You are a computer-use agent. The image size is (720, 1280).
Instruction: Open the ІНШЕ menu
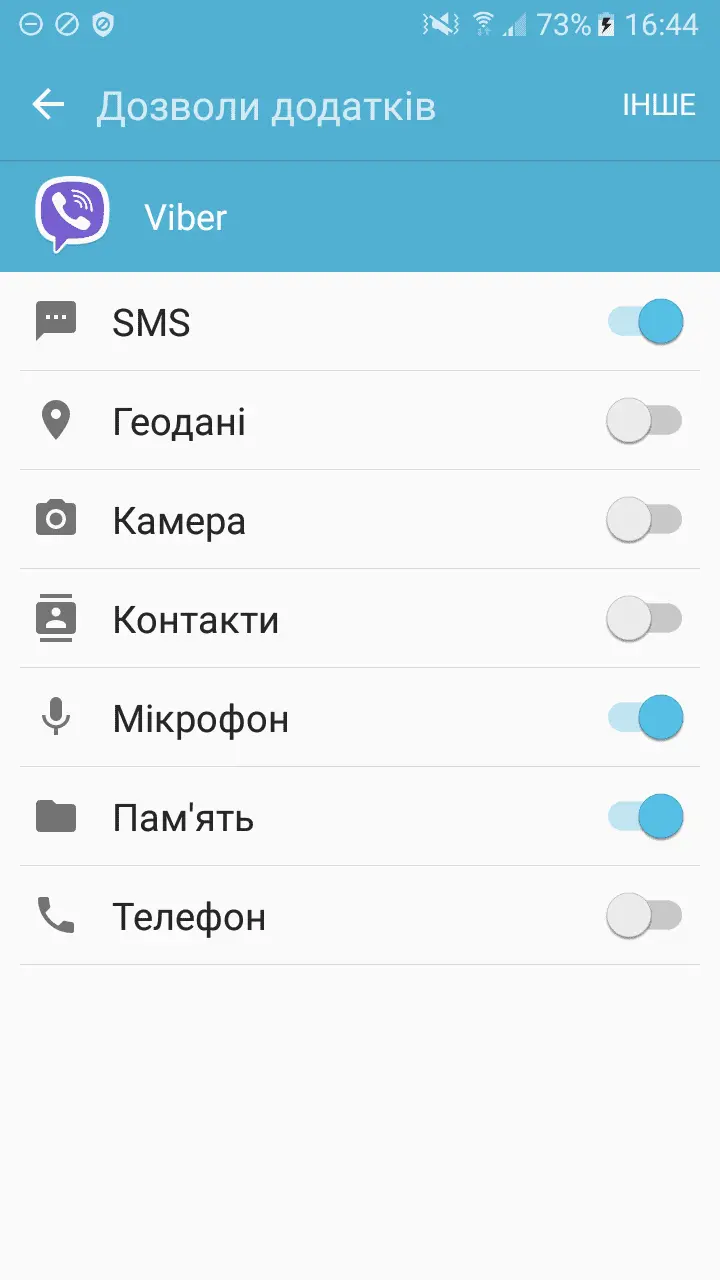click(658, 105)
